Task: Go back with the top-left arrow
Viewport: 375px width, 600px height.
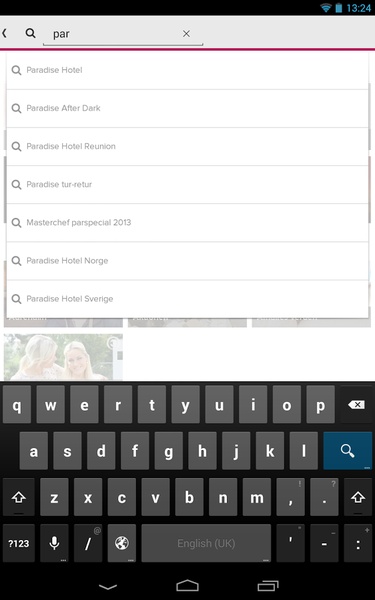Action: [x=5, y=33]
